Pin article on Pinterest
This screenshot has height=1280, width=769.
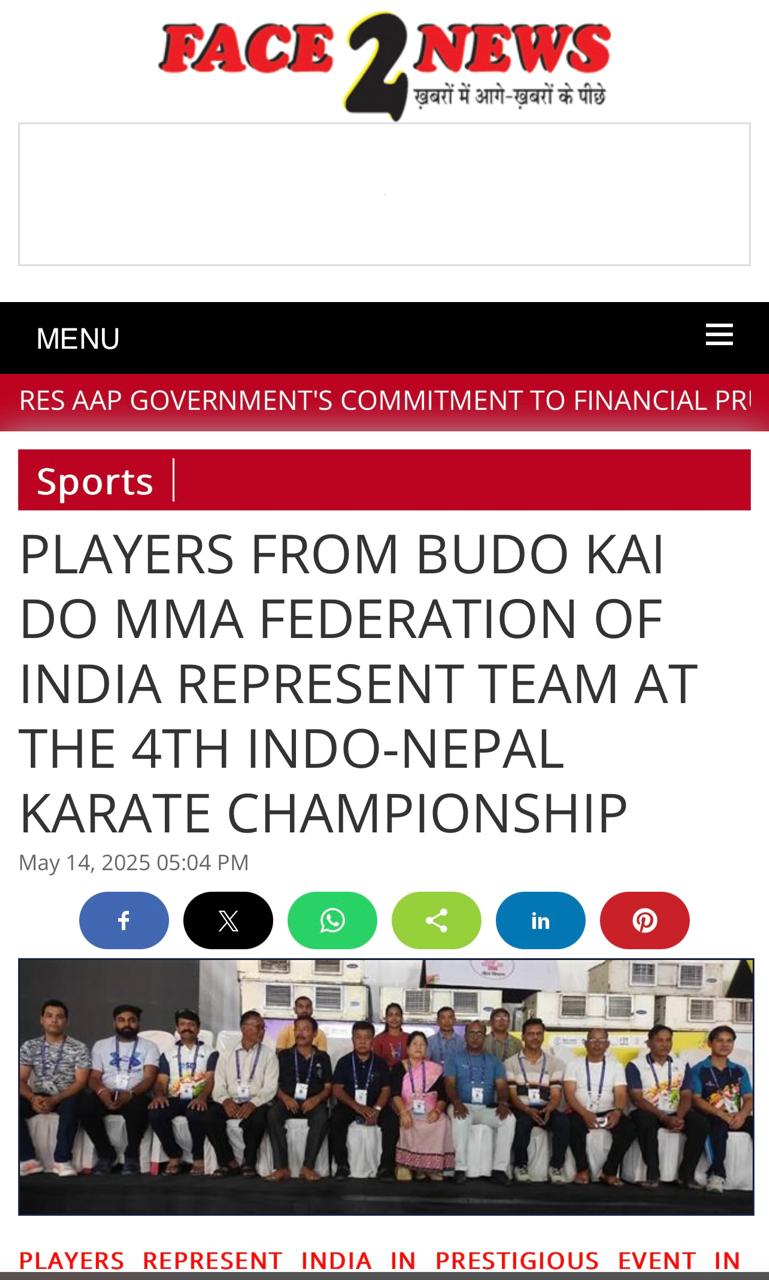point(644,920)
